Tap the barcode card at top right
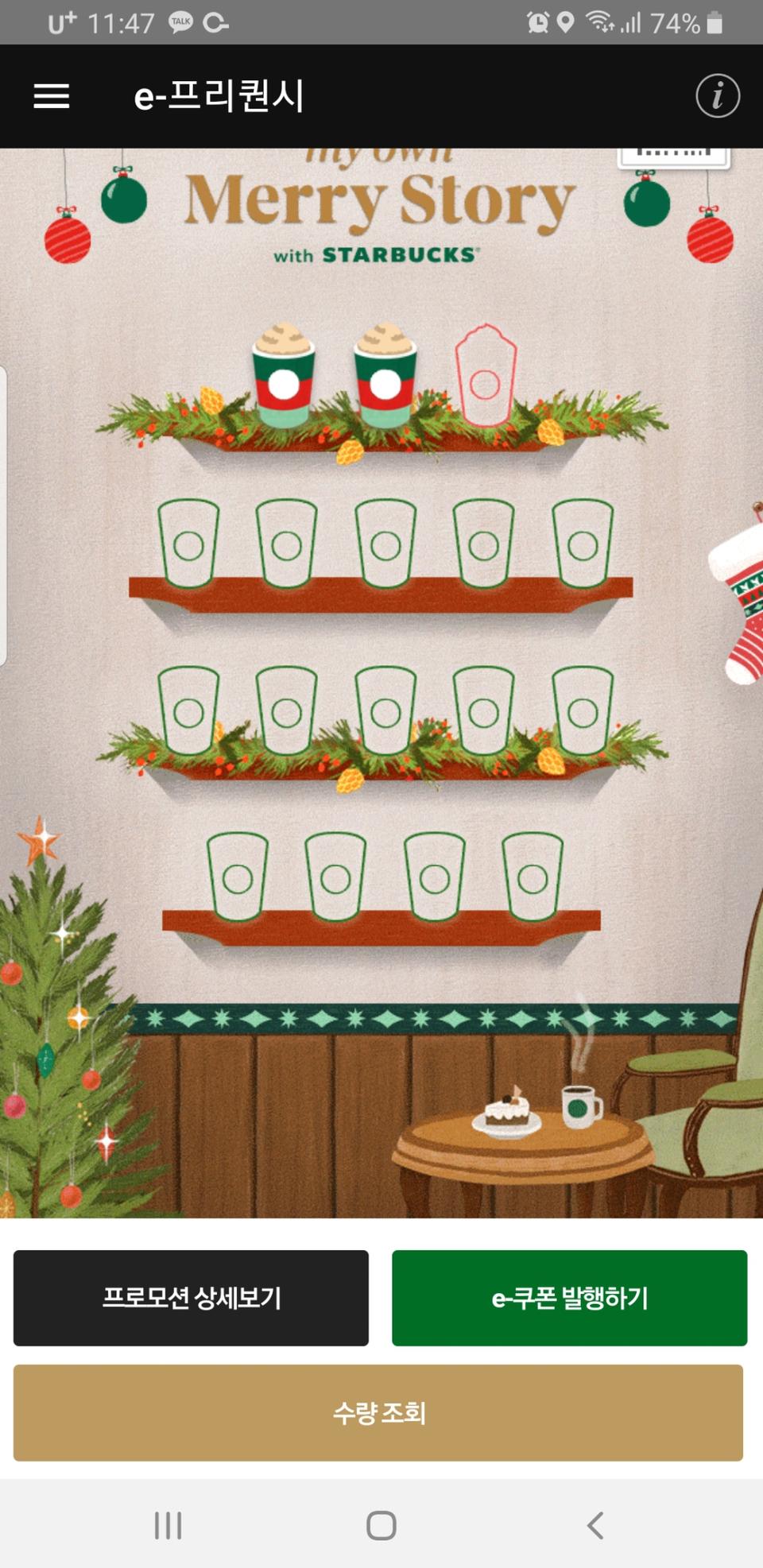The width and height of the screenshot is (763, 1568). click(x=673, y=157)
